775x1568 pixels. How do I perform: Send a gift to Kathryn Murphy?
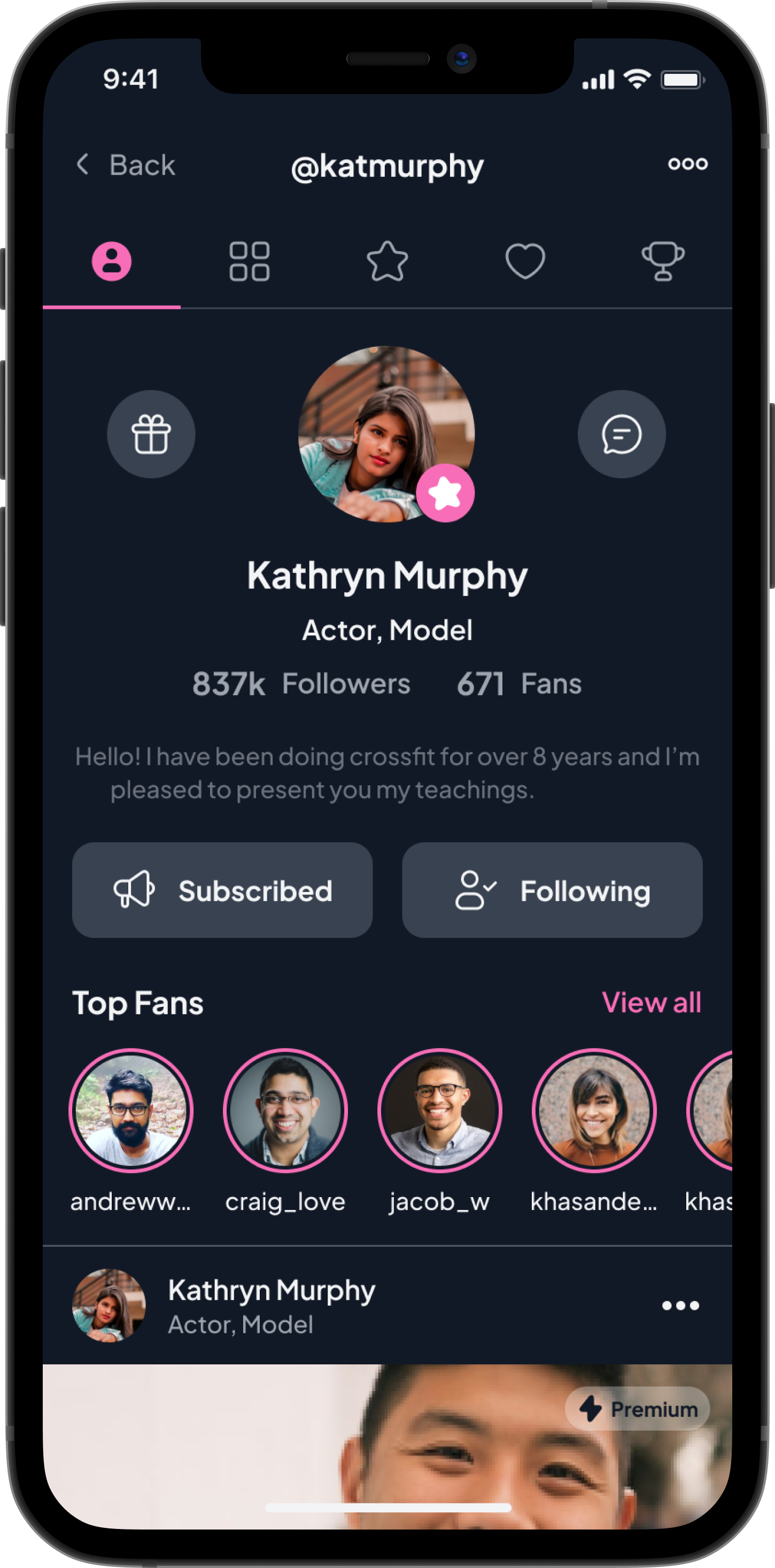coord(151,434)
